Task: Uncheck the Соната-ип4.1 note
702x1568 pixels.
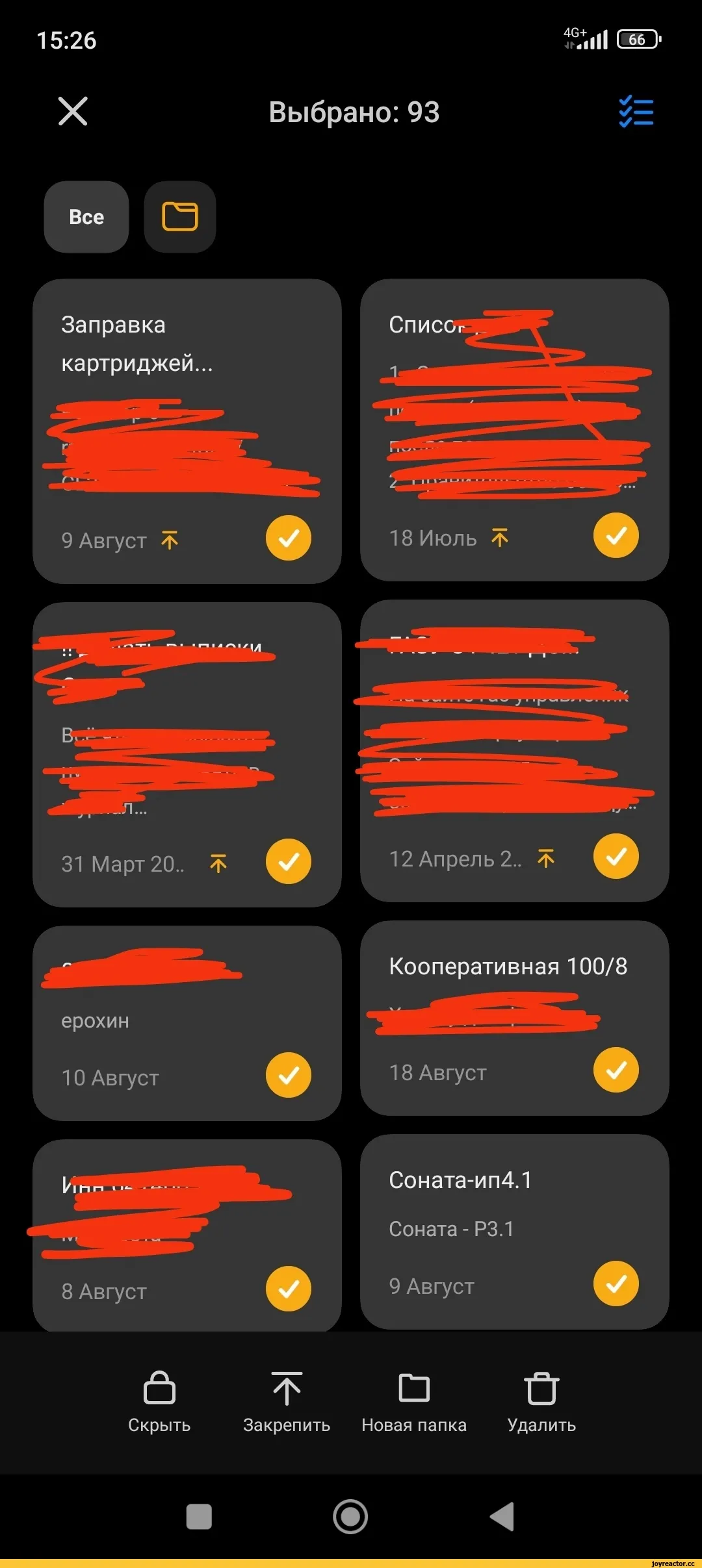Action: click(616, 1283)
